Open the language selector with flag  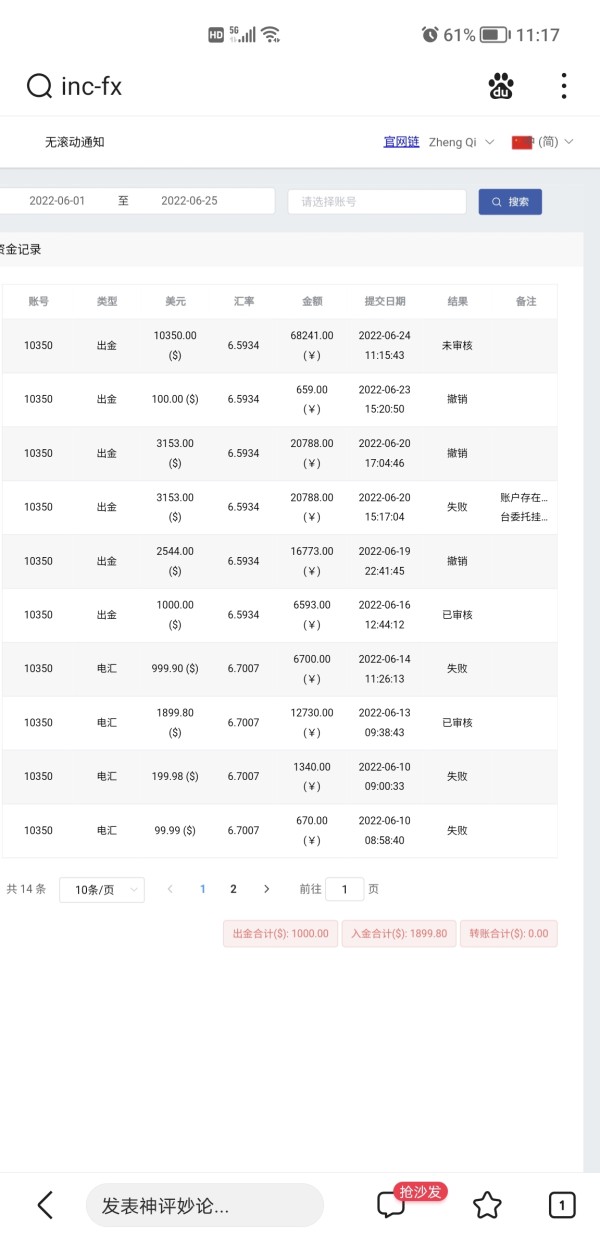543,142
